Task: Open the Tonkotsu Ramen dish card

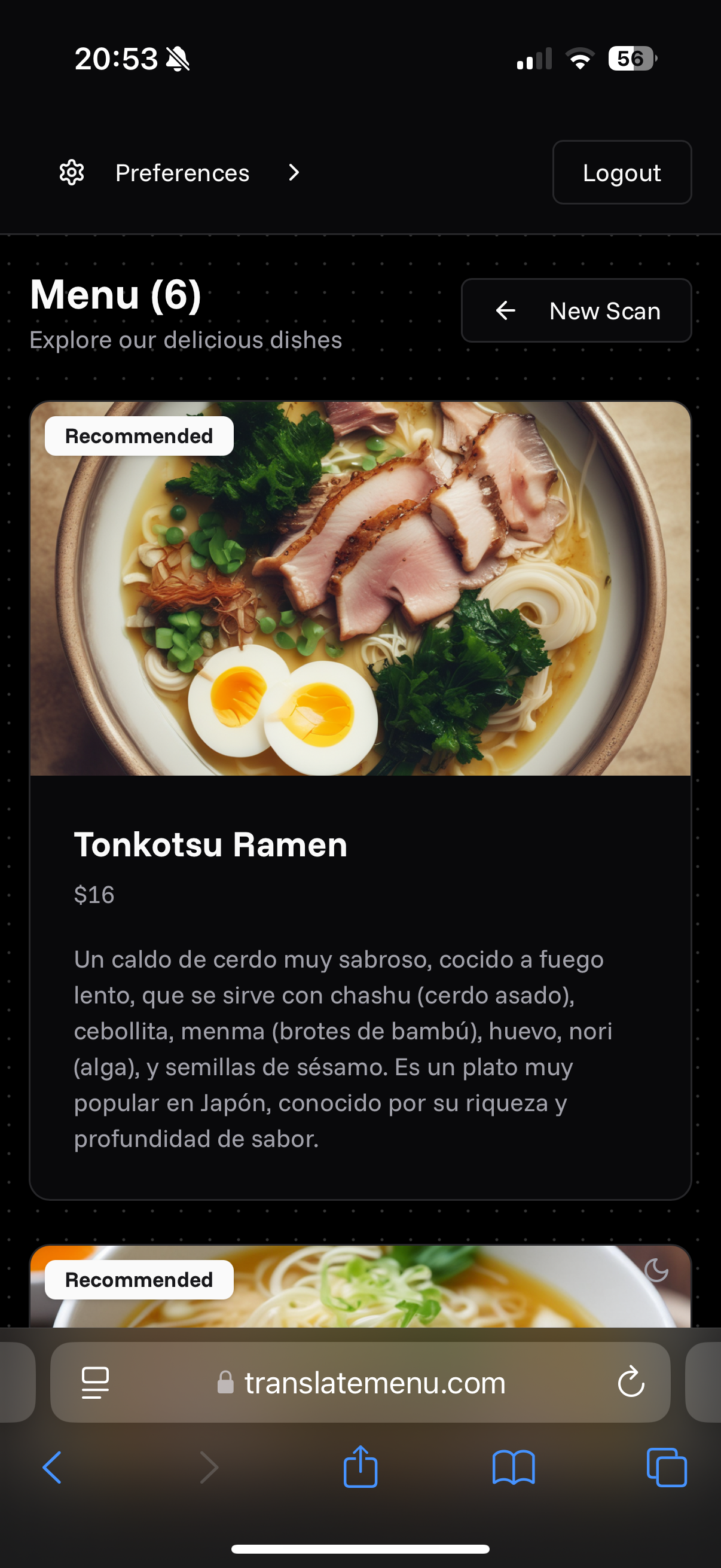Action: (360, 844)
